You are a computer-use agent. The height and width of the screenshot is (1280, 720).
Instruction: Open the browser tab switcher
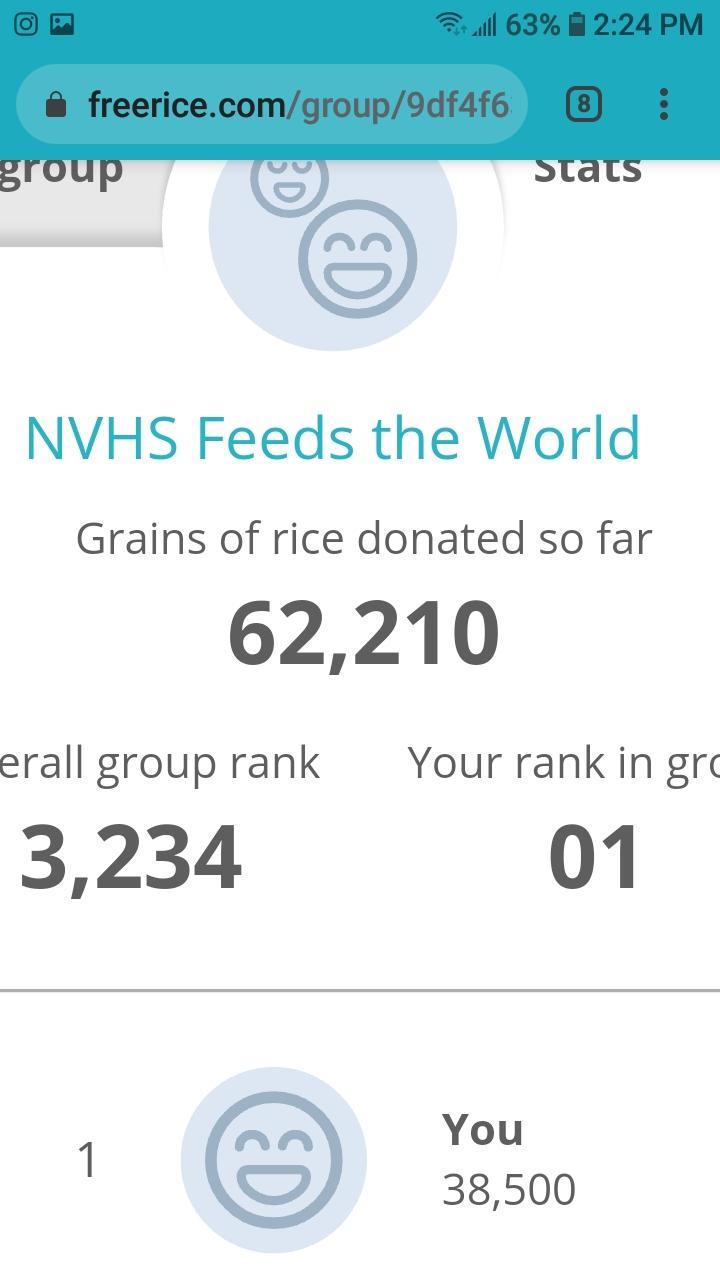pos(584,104)
